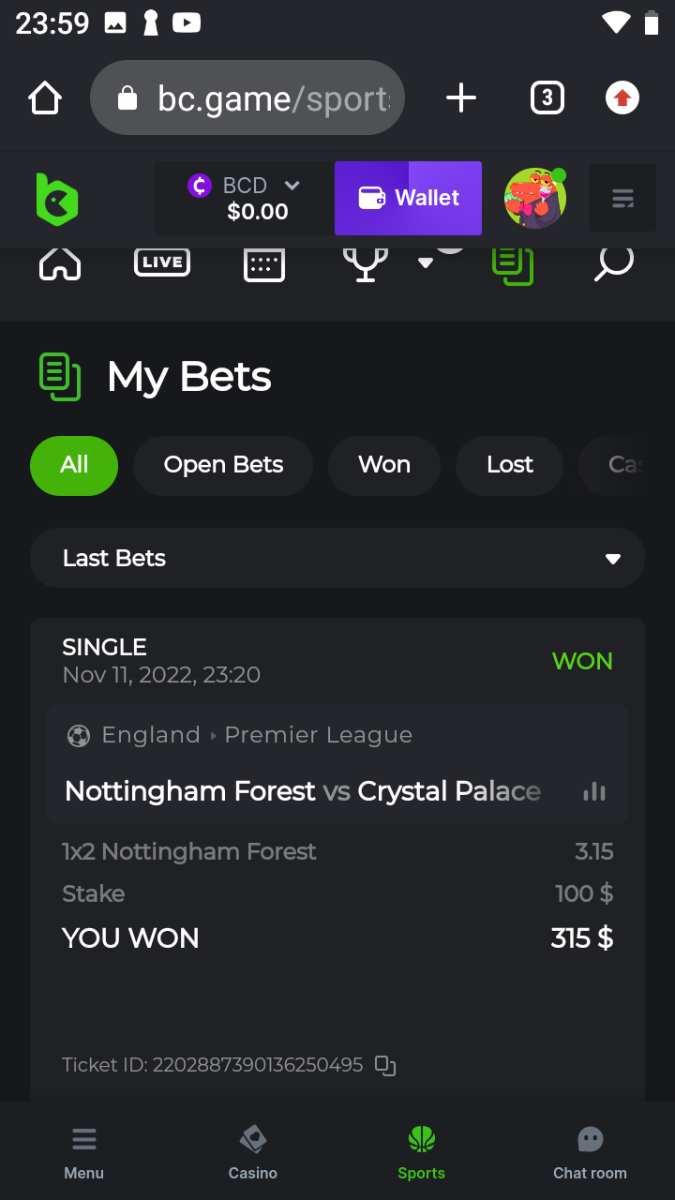Show the open tabs switcher
Viewport: 675px width, 1200px height.
pos(546,98)
